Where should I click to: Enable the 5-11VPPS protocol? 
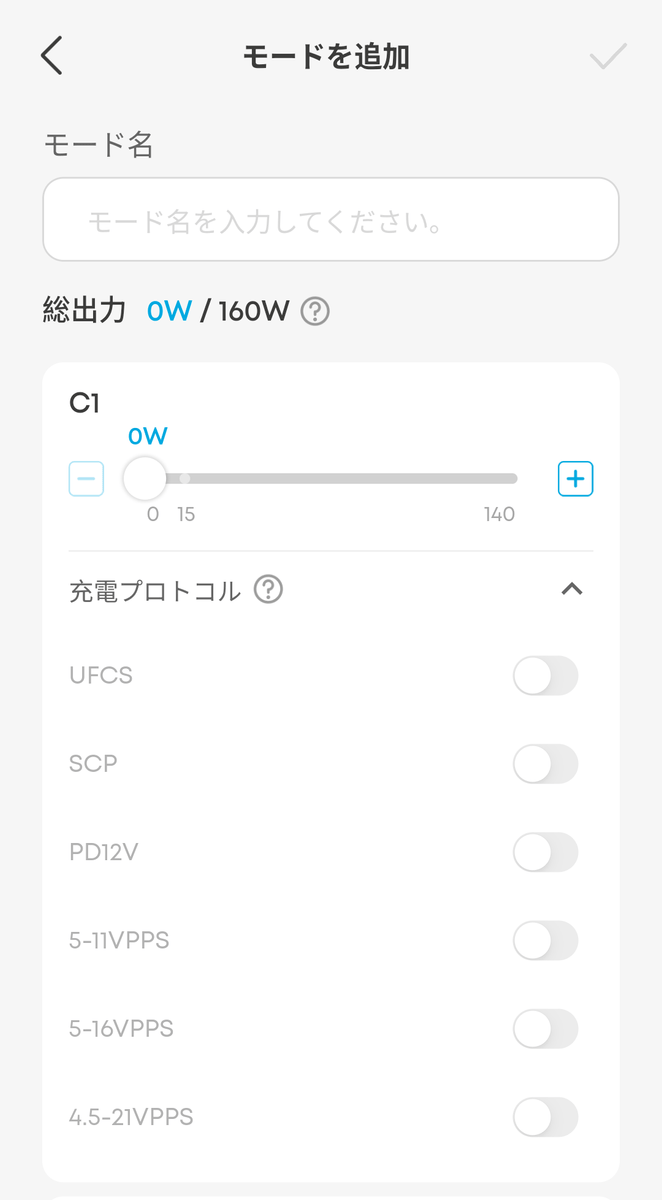pyautogui.click(x=545, y=941)
